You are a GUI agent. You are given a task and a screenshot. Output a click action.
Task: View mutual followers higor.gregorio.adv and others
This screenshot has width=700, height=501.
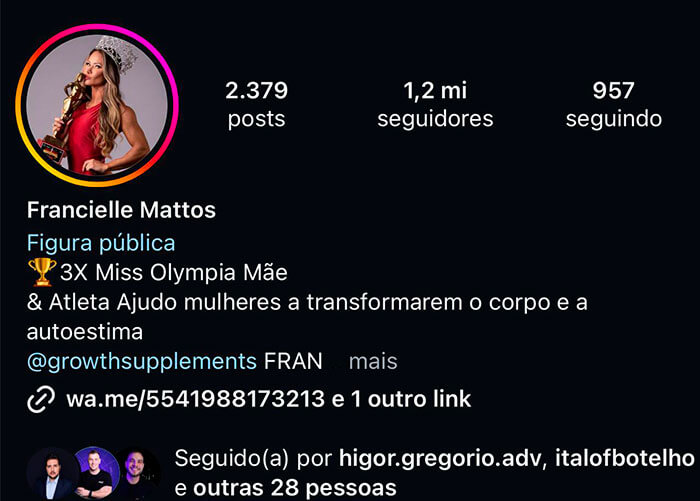coord(433,473)
